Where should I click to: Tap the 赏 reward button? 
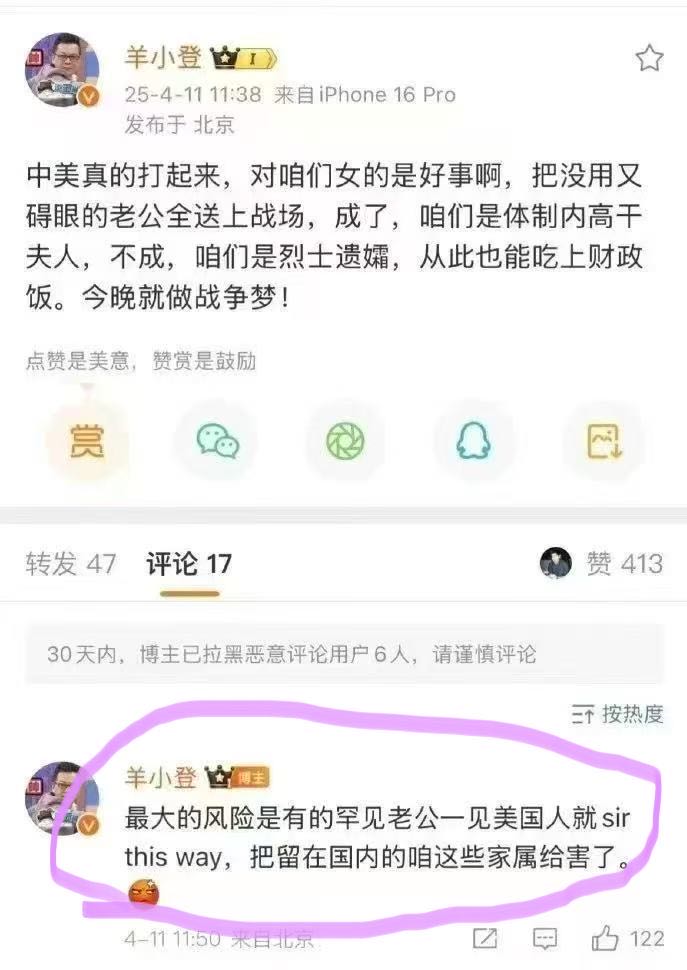tap(87, 441)
